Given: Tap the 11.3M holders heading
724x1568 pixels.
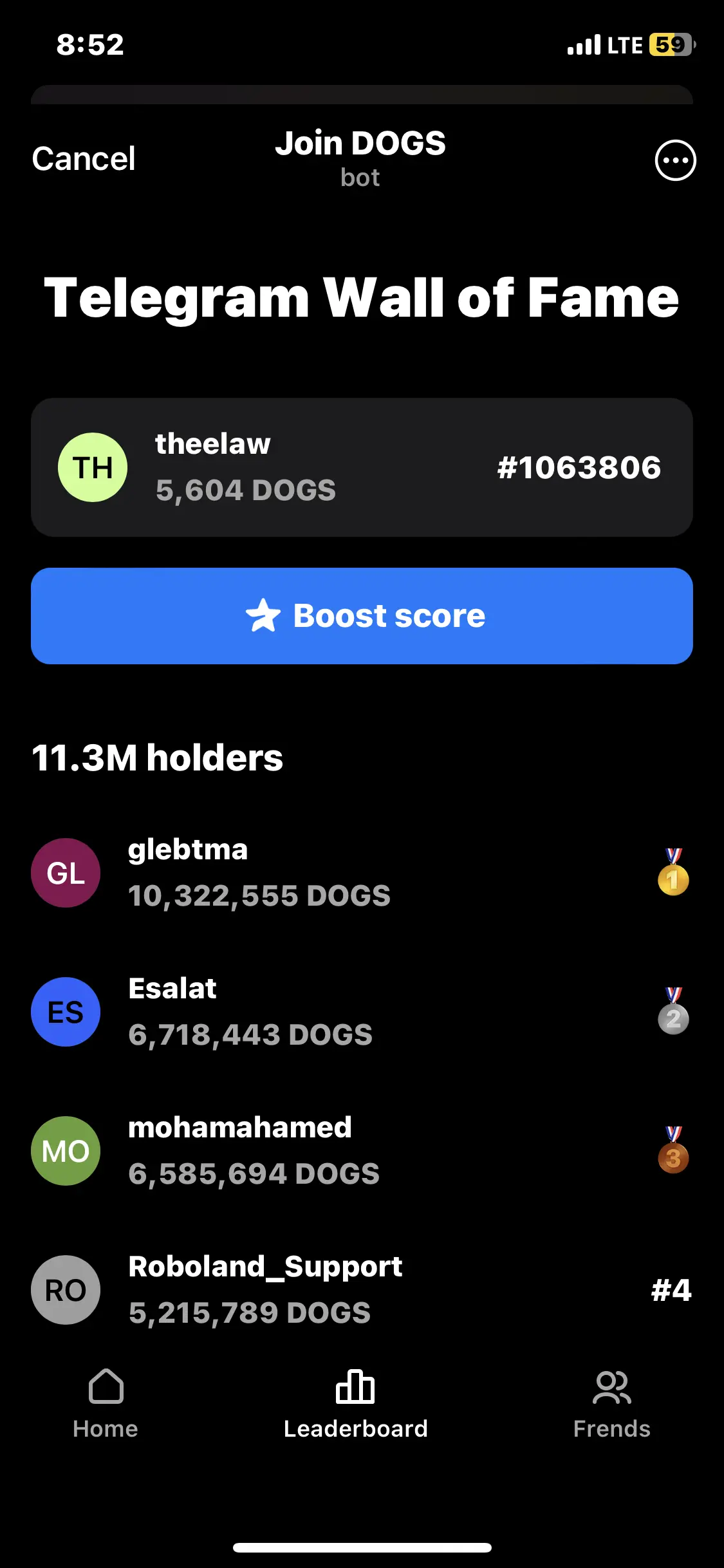Looking at the screenshot, I should (x=157, y=758).
